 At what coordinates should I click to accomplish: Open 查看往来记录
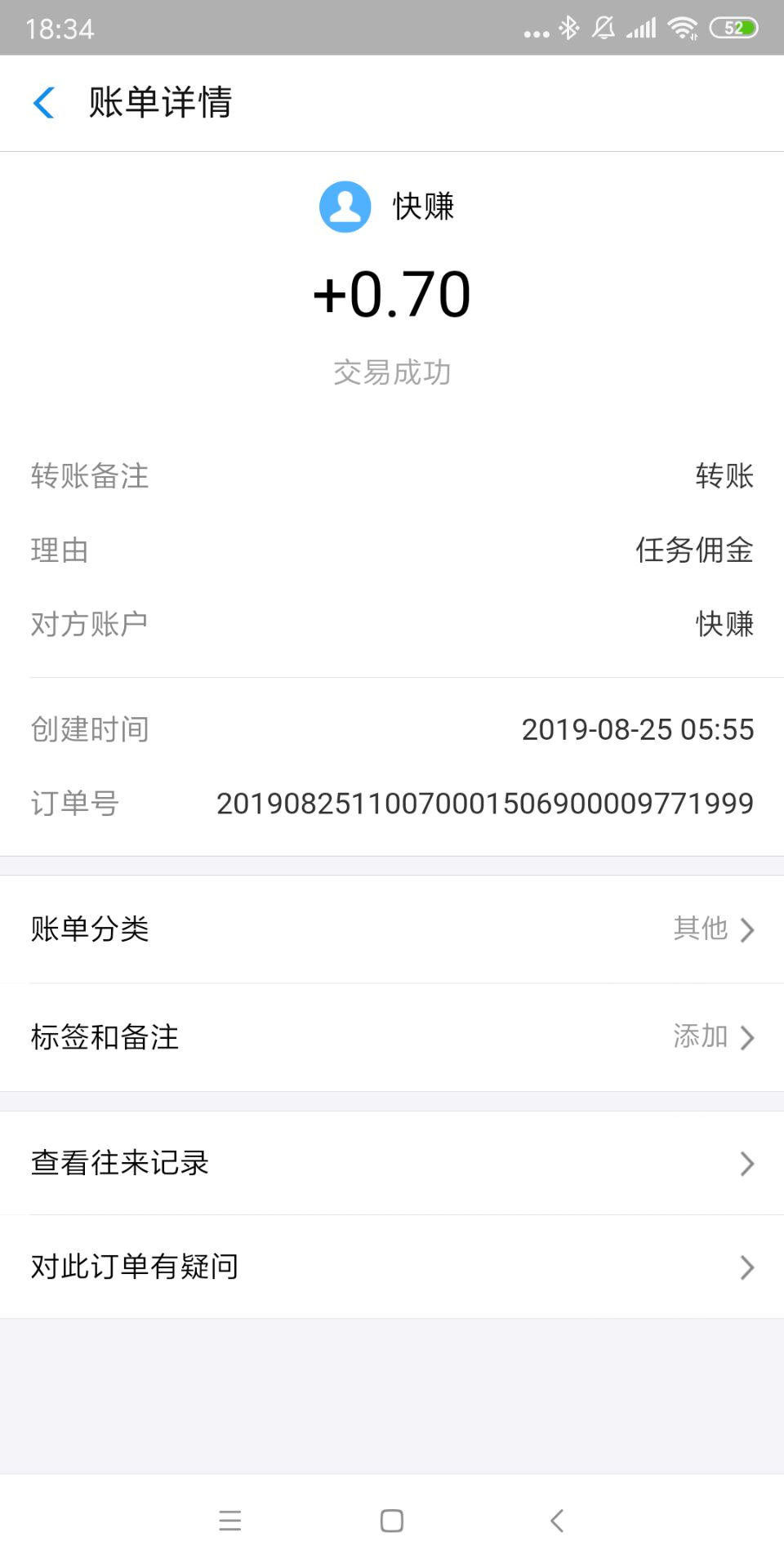pyautogui.click(x=392, y=1163)
